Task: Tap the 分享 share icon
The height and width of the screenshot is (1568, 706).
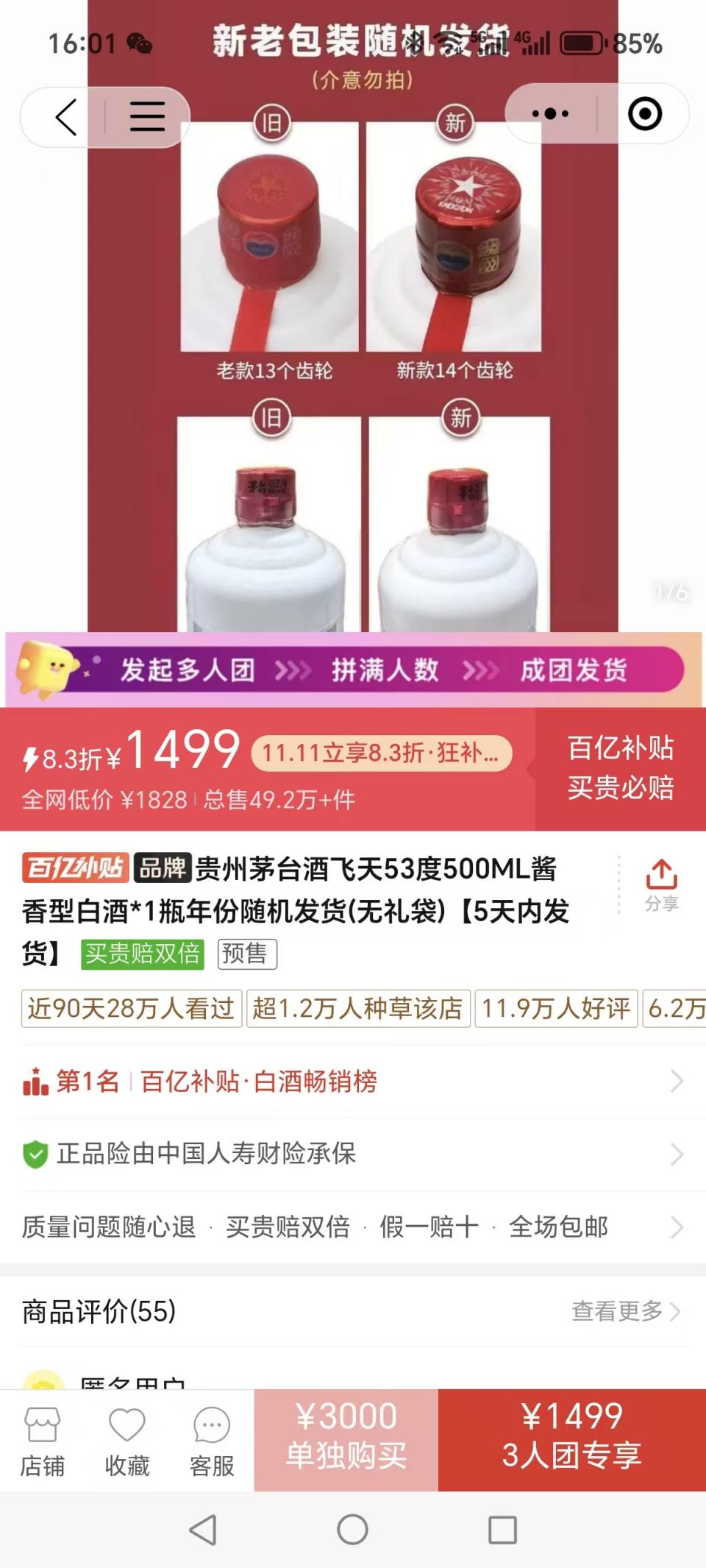Action: pyautogui.click(x=661, y=884)
